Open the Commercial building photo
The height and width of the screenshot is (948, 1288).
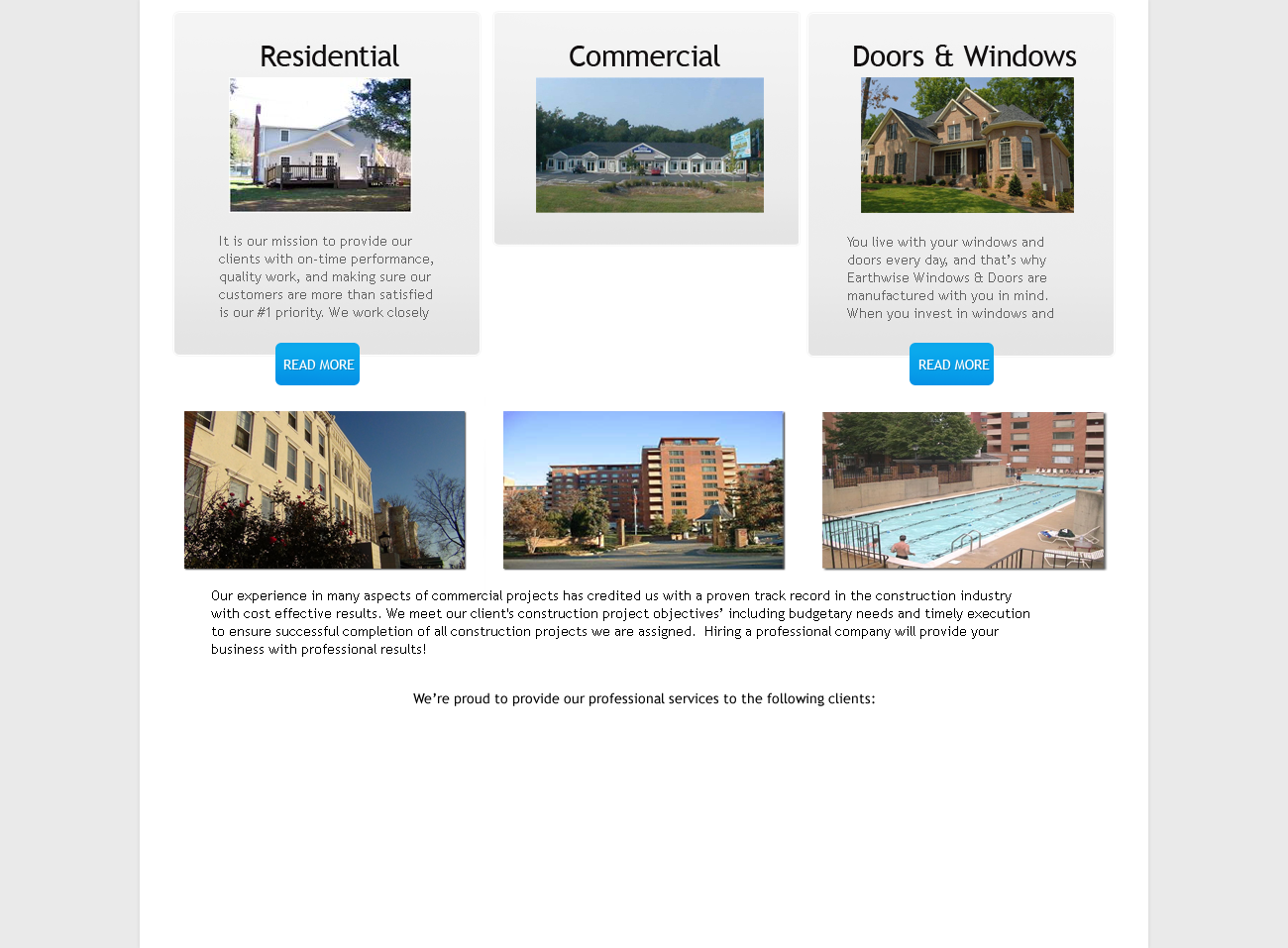(x=649, y=145)
